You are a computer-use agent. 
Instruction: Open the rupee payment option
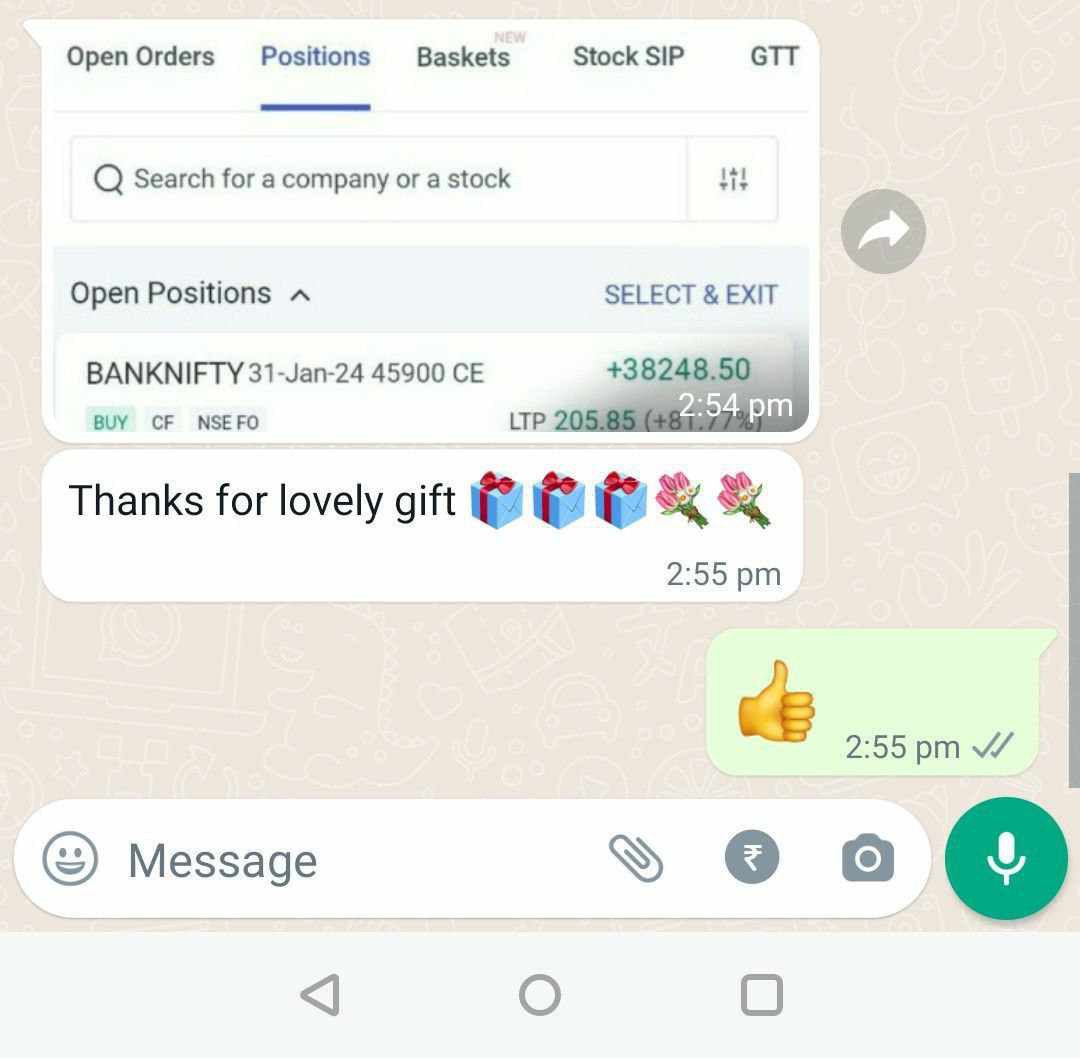tap(752, 858)
